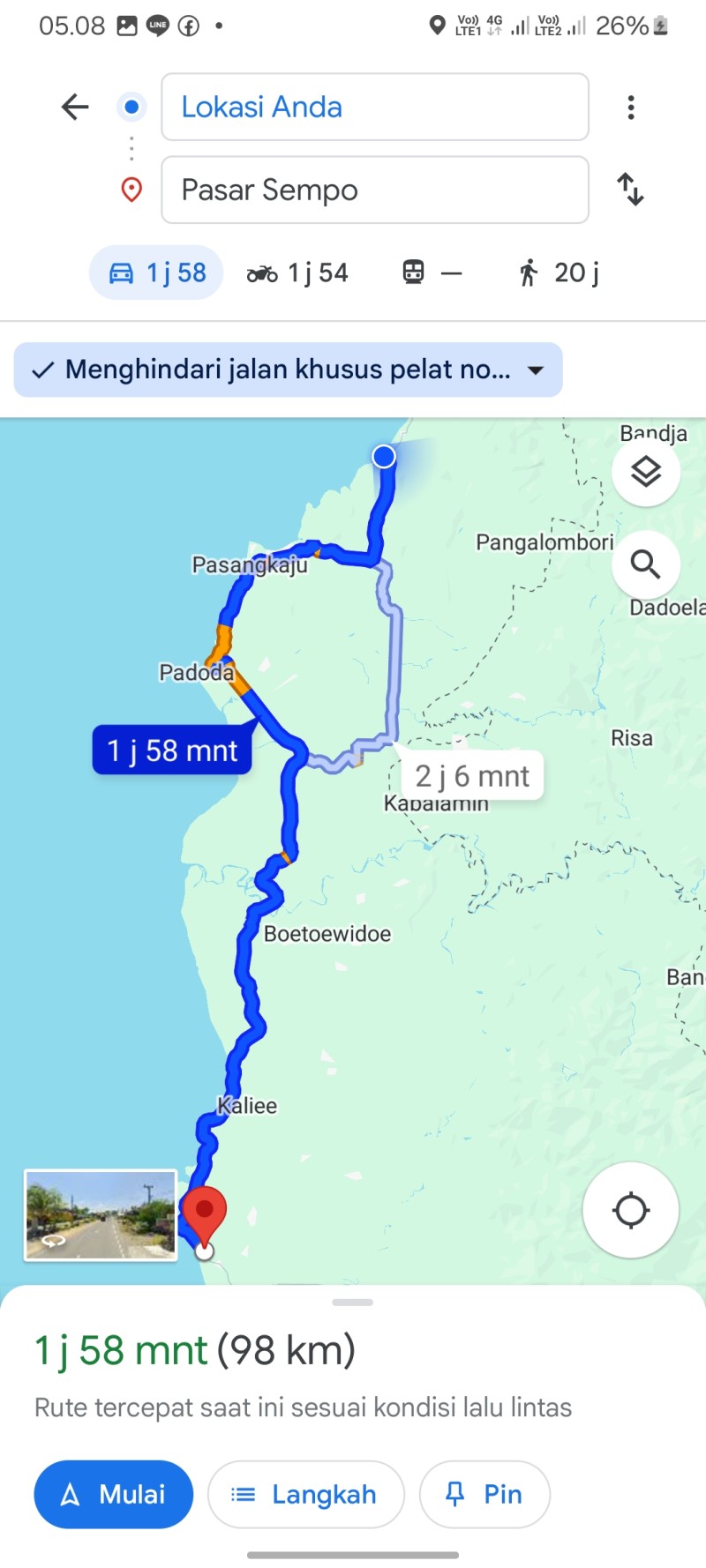The height and width of the screenshot is (1568, 706).
Task: Open the Street View thumbnail
Action: click(101, 1214)
